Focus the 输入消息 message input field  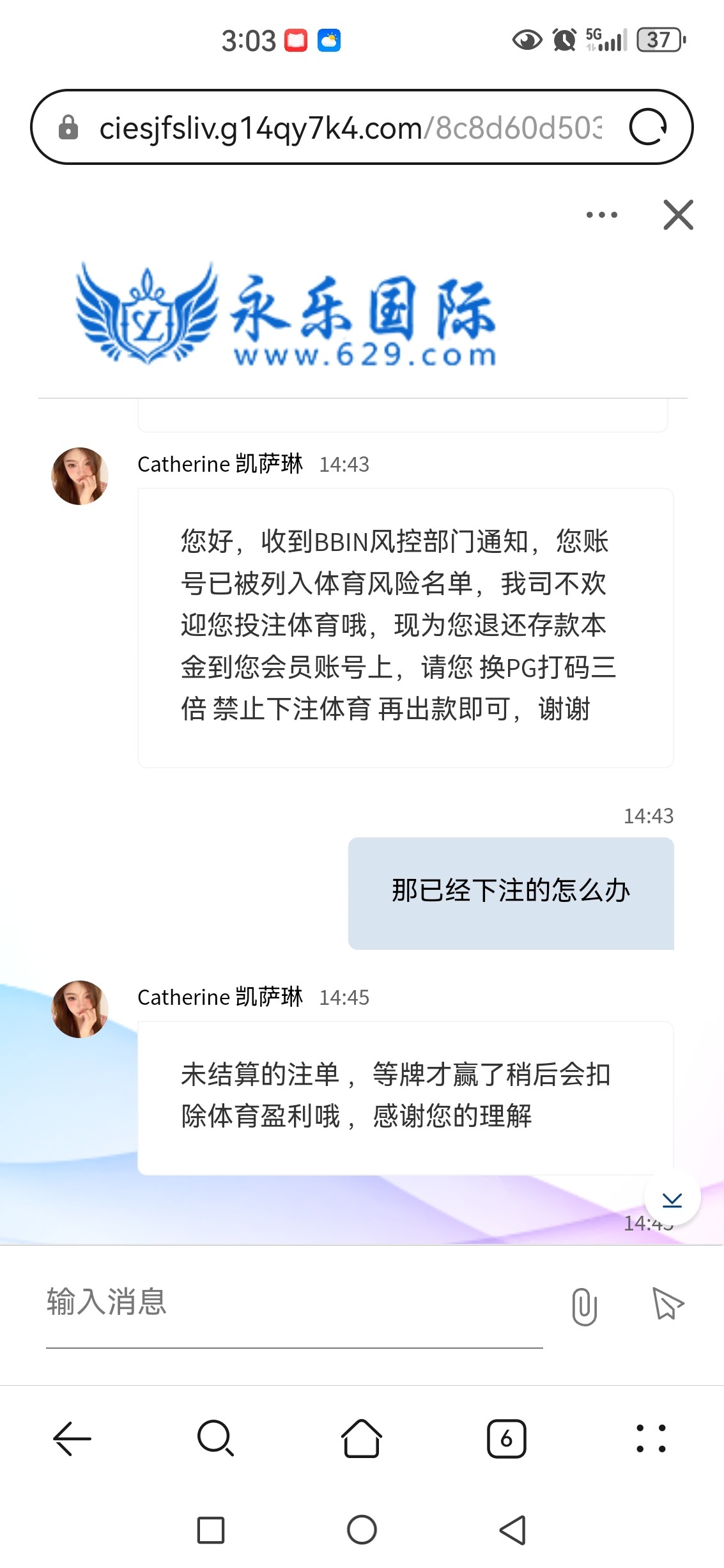tap(294, 1303)
